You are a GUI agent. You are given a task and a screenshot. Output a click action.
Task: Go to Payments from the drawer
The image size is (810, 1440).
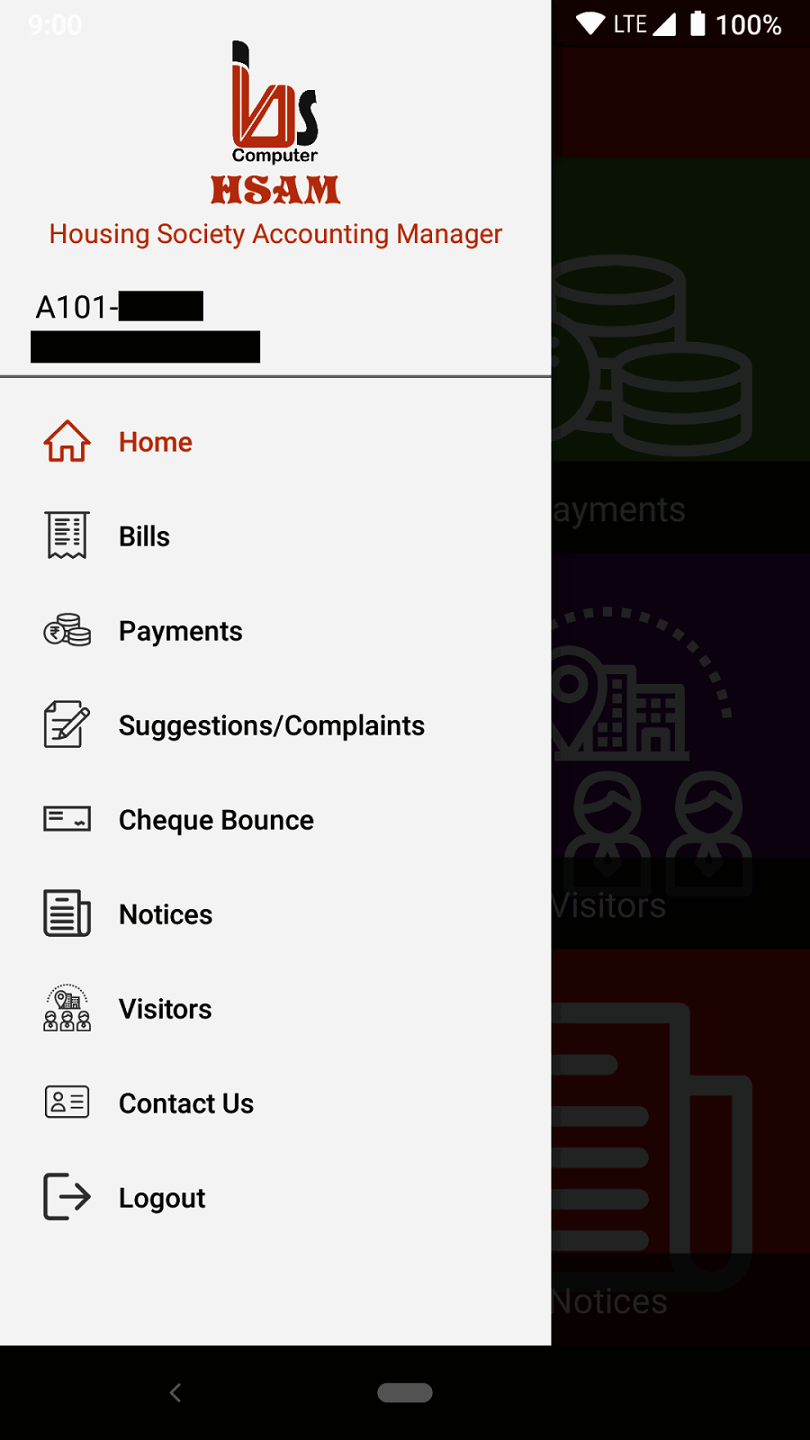tap(180, 631)
